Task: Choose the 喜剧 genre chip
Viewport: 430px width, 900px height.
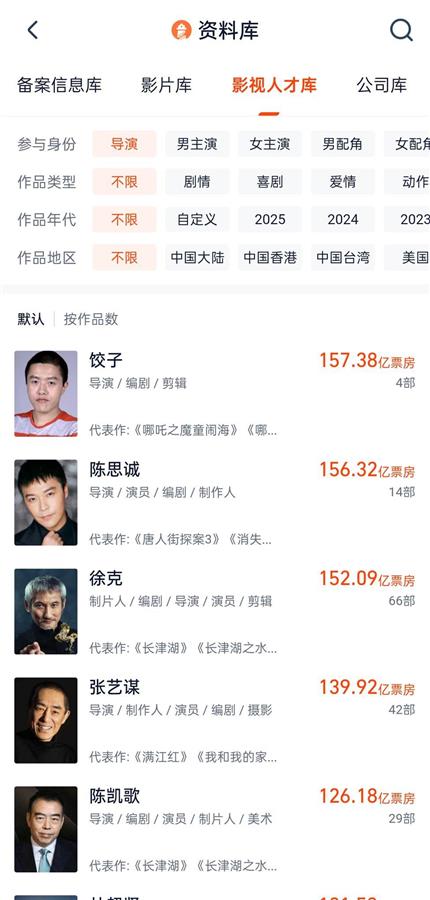Action: (270, 182)
